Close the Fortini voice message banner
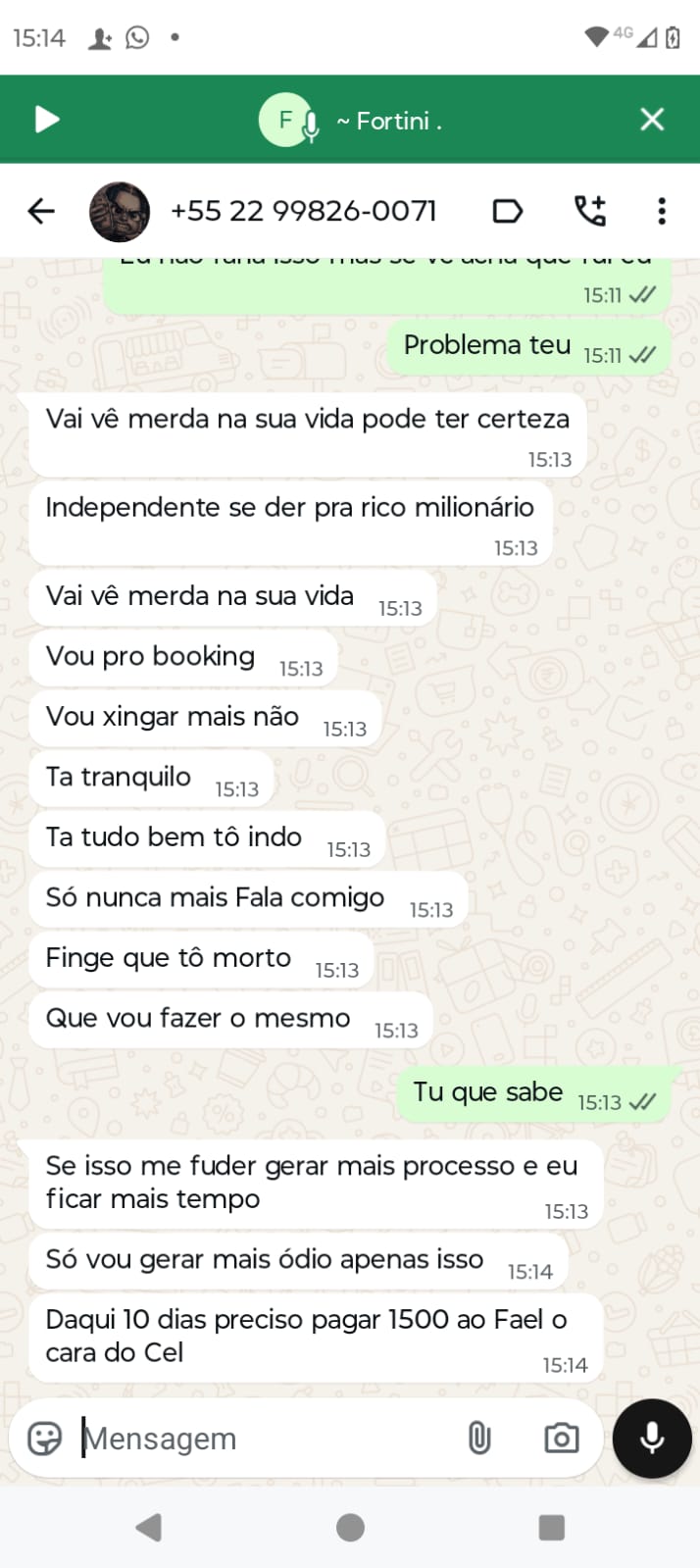This screenshot has height=1568, width=700. (652, 120)
